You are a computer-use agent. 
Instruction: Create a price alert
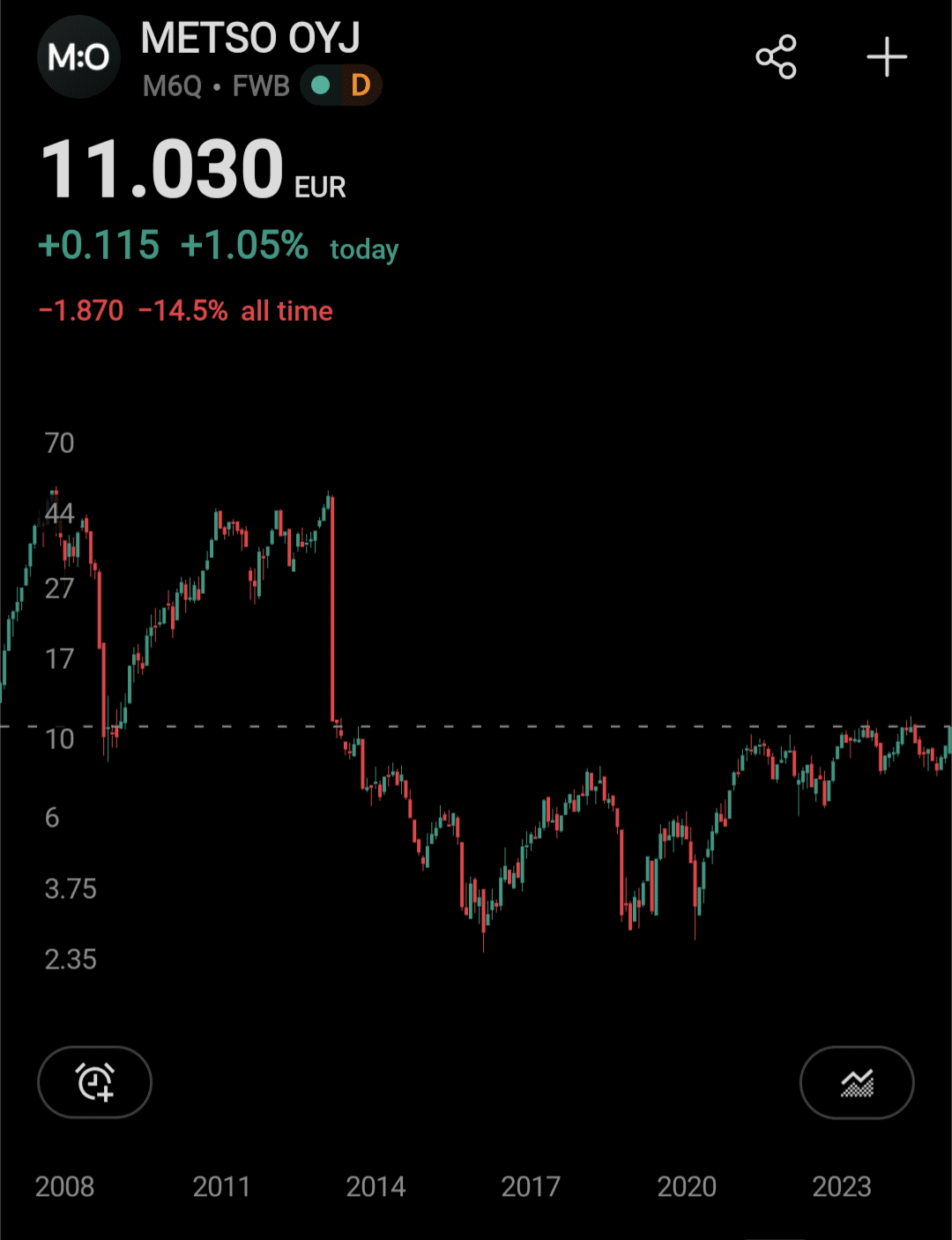click(94, 1081)
